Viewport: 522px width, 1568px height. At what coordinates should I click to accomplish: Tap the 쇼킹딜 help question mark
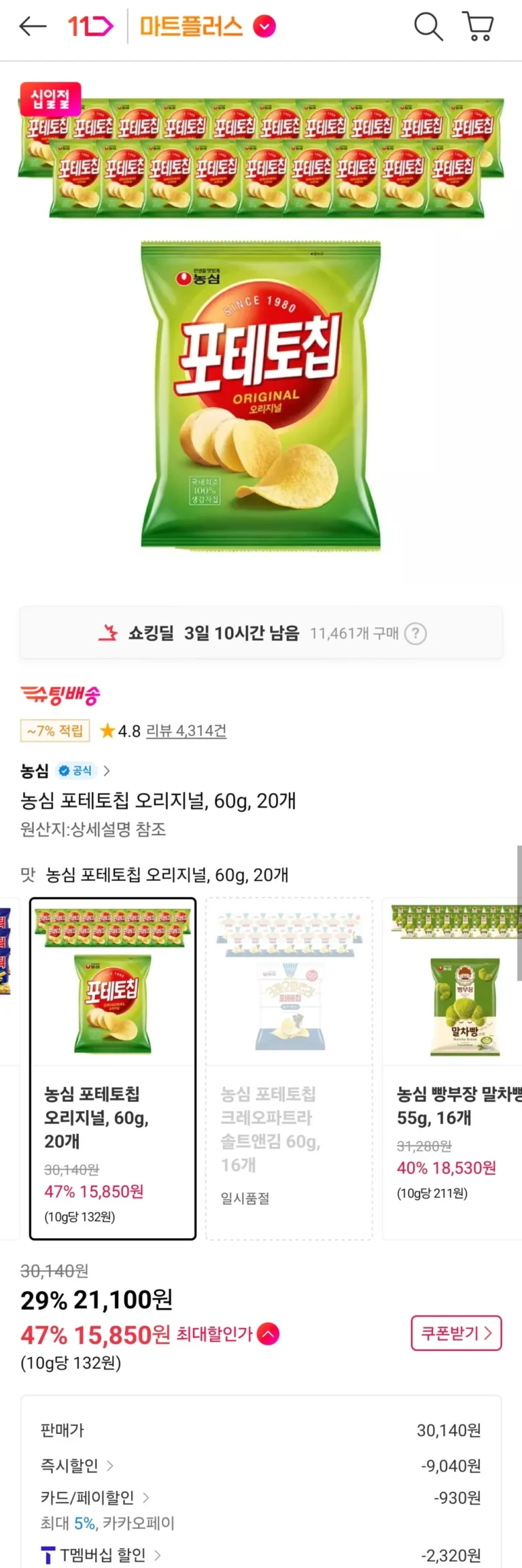tap(415, 634)
